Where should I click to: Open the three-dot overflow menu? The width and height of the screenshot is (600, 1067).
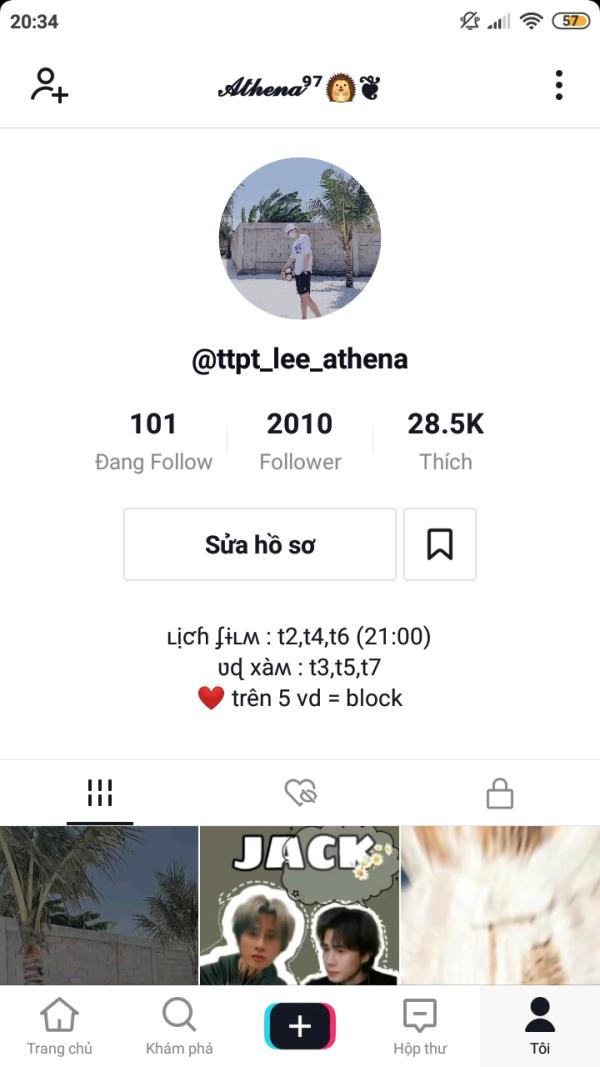tap(559, 85)
